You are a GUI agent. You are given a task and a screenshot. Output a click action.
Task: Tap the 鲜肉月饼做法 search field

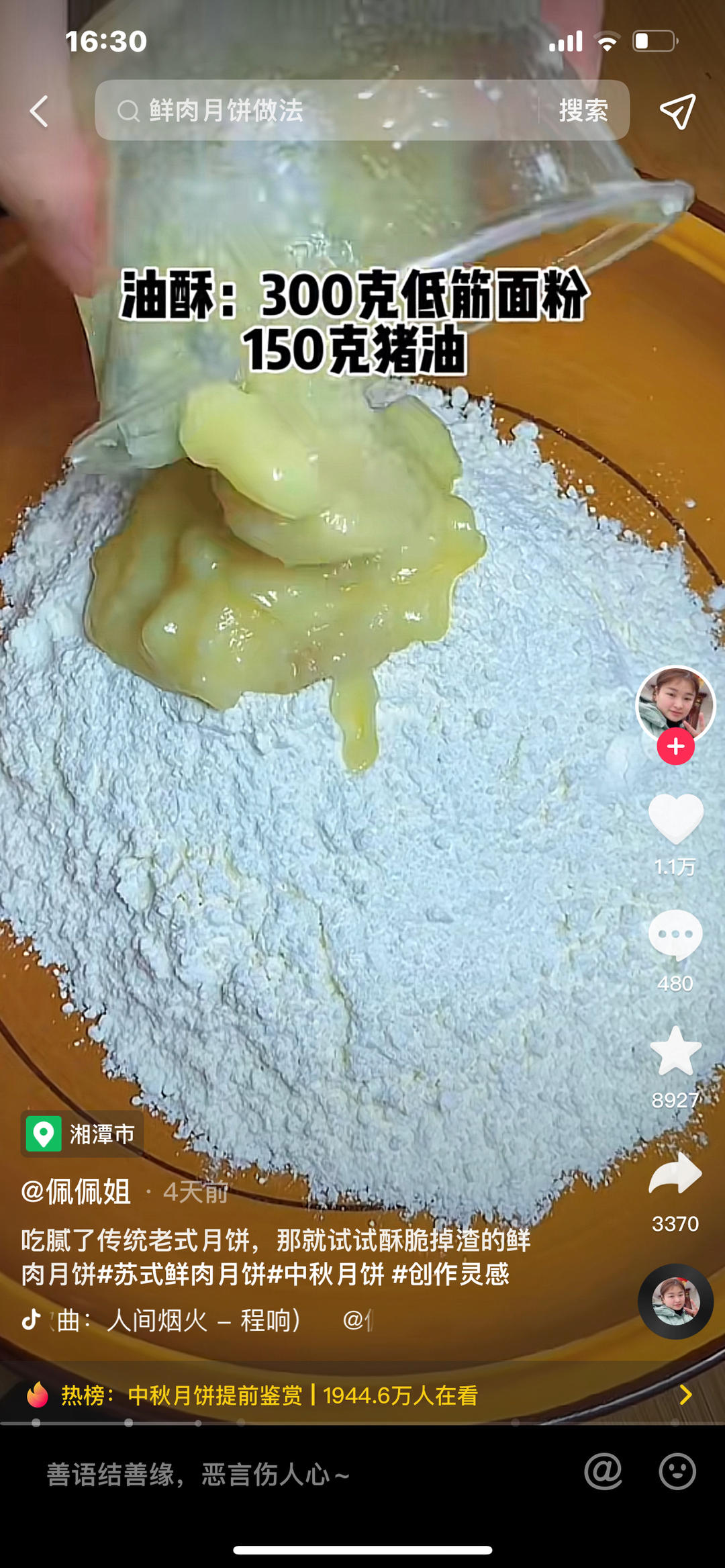coord(316,111)
